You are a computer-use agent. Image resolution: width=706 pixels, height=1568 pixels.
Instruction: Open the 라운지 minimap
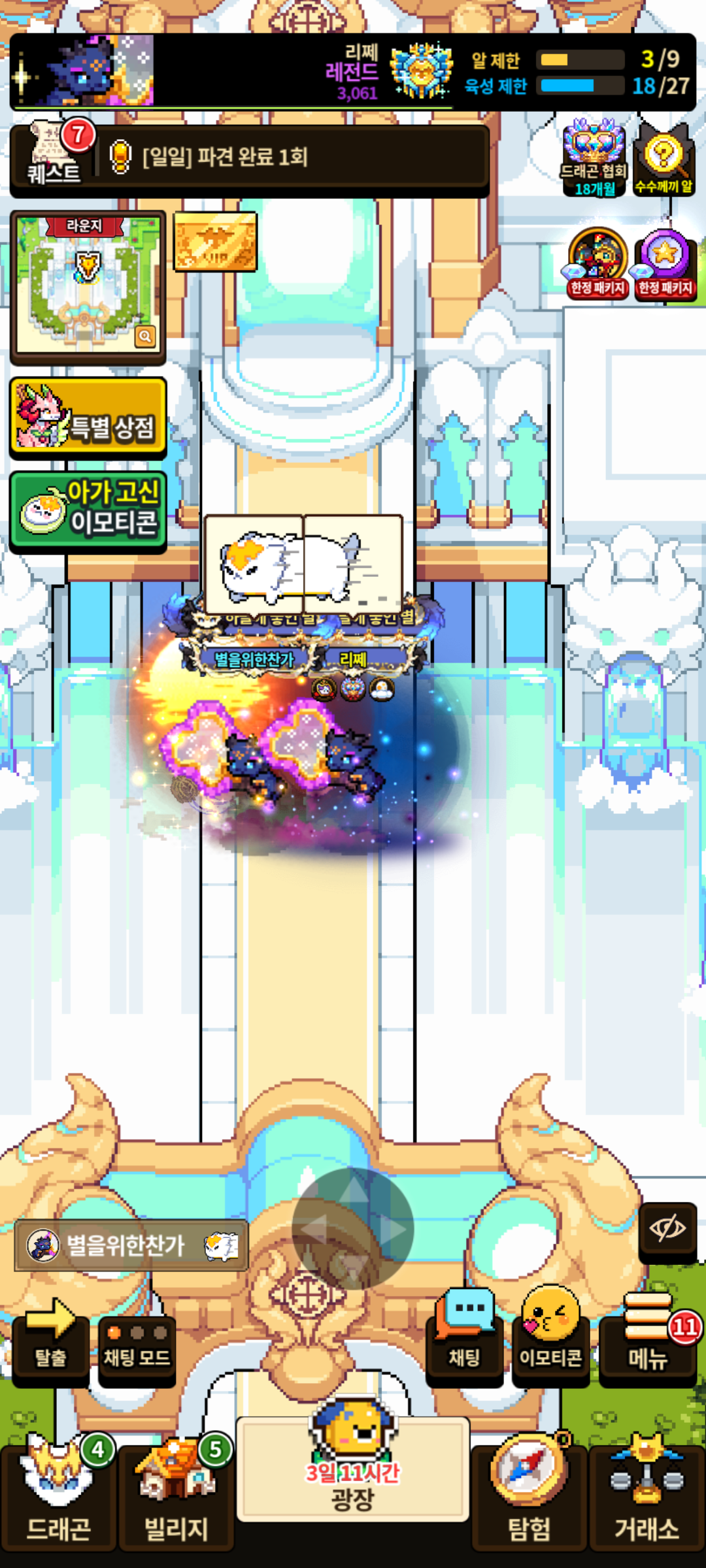point(88,287)
